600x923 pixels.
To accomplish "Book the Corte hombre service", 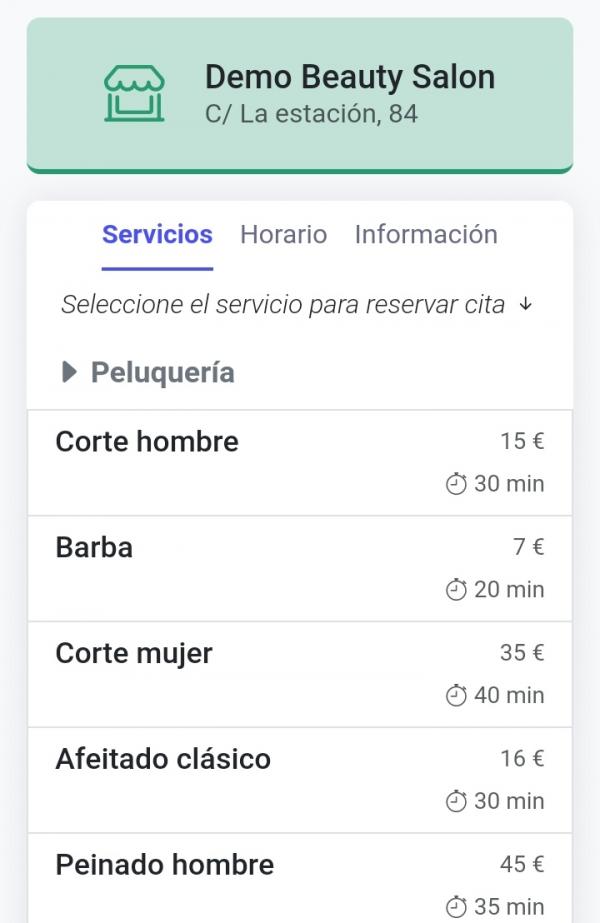I will [299, 463].
